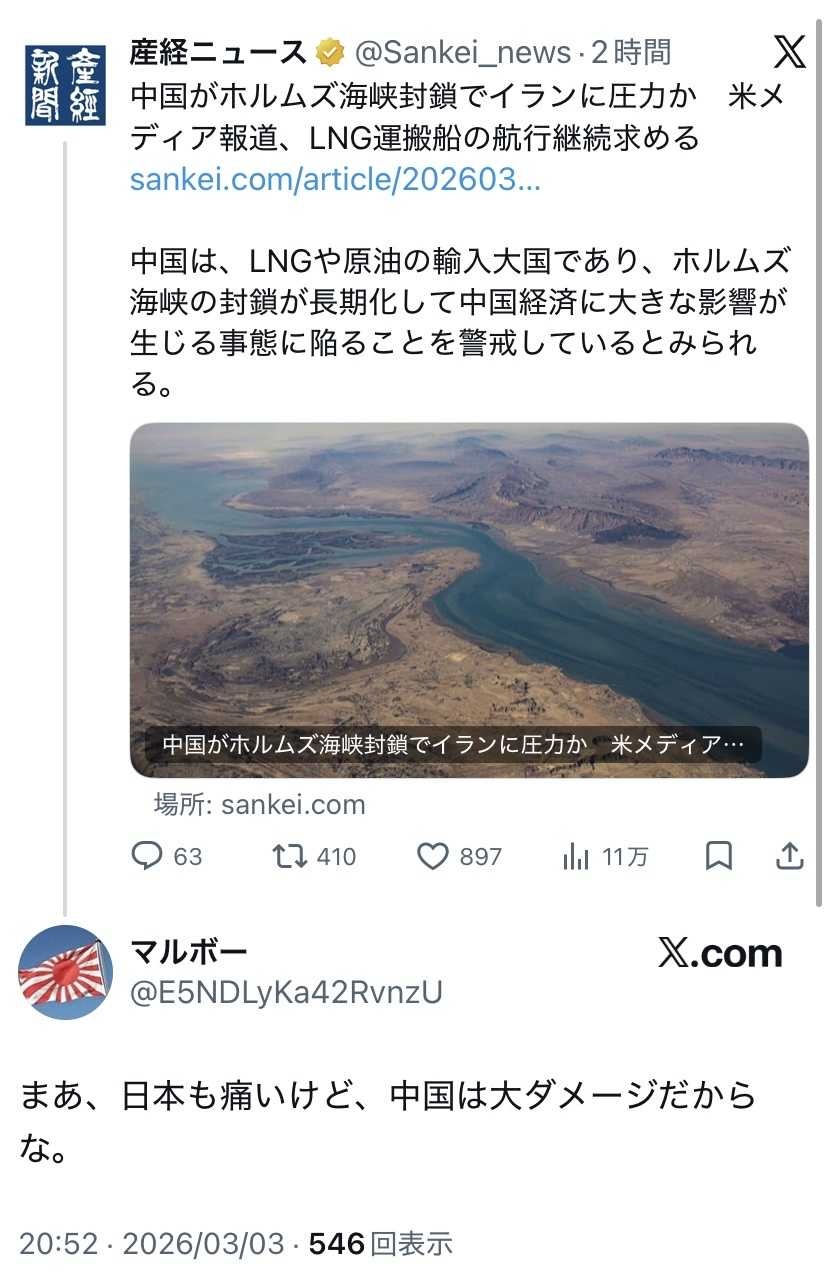
Task: View analytics of the 産経ニュース post
Action: click(x=577, y=856)
